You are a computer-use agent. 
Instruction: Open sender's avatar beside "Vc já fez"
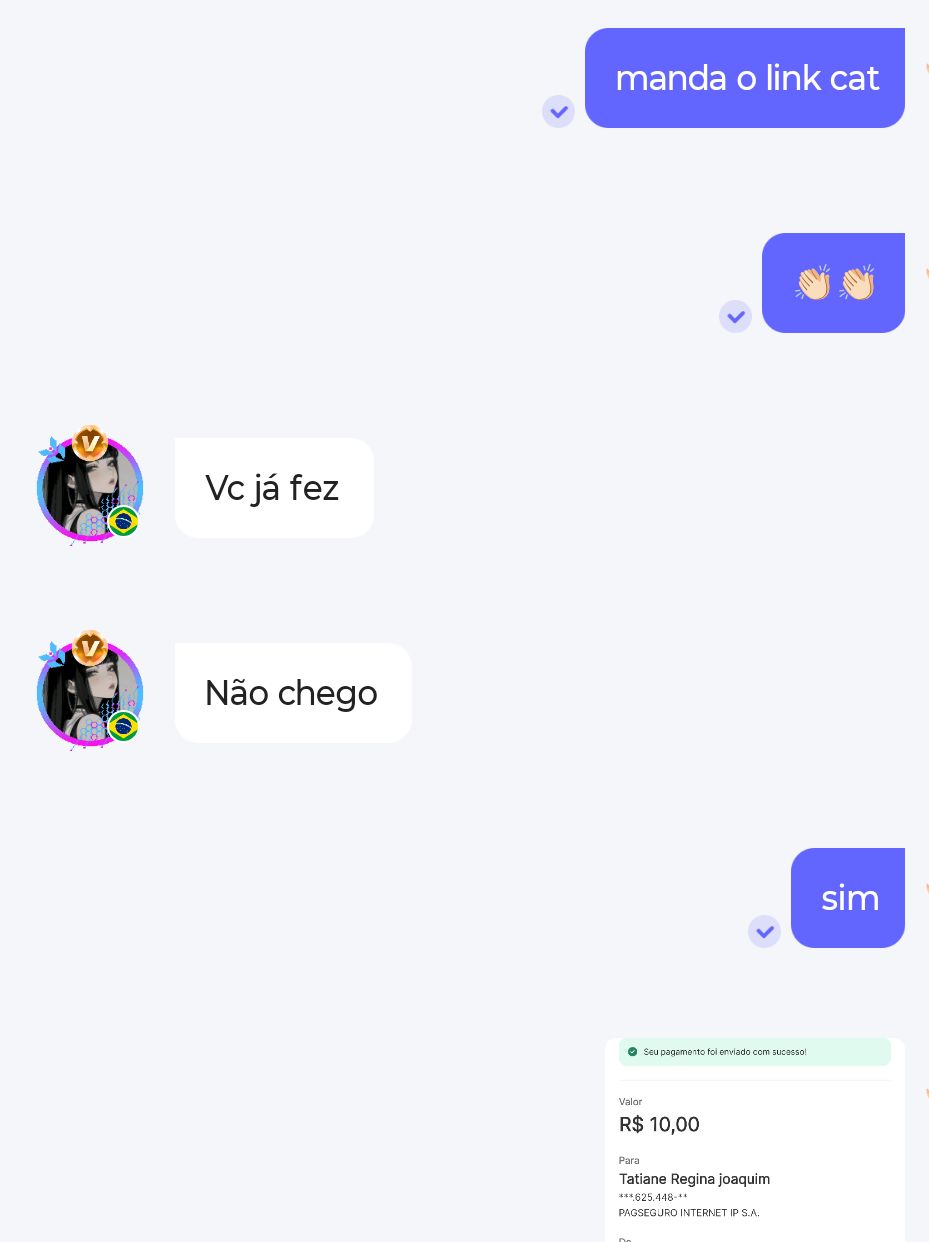click(x=90, y=489)
